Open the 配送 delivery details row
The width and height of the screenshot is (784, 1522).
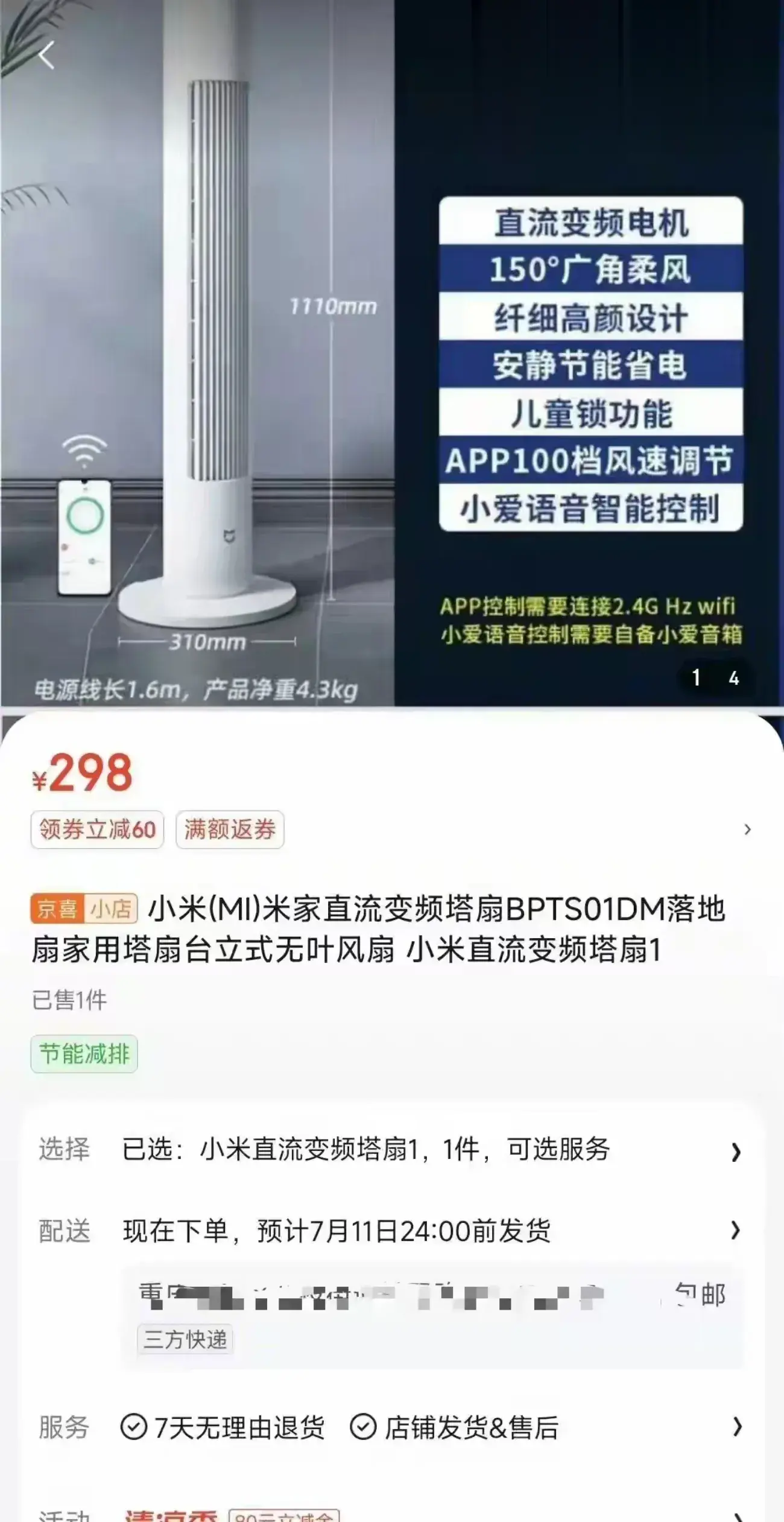[386, 1230]
